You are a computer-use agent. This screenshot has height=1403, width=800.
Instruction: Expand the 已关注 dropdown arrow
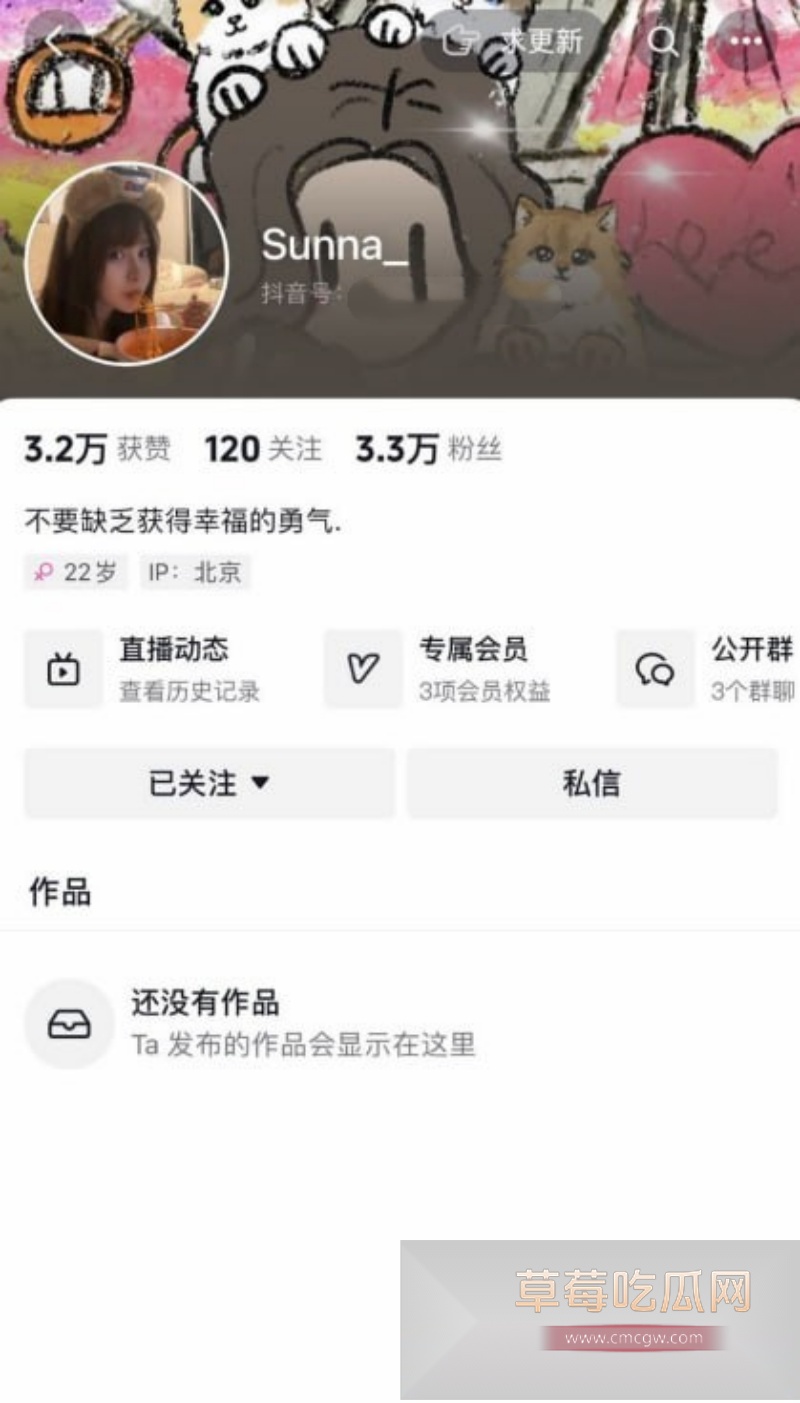point(262,784)
